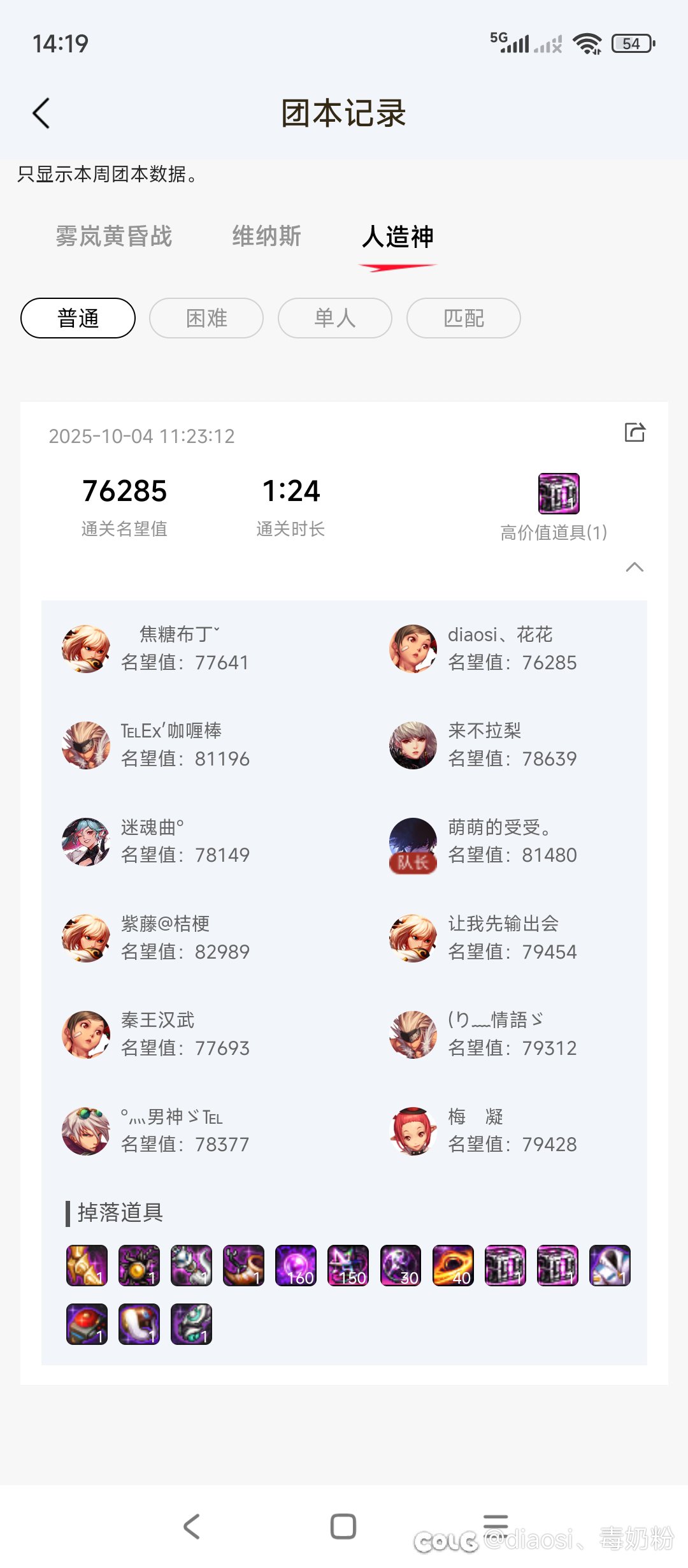Screen dimensions: 688x1568
Task: View dropped item with quantity 40
Action: click(453, 1265)
